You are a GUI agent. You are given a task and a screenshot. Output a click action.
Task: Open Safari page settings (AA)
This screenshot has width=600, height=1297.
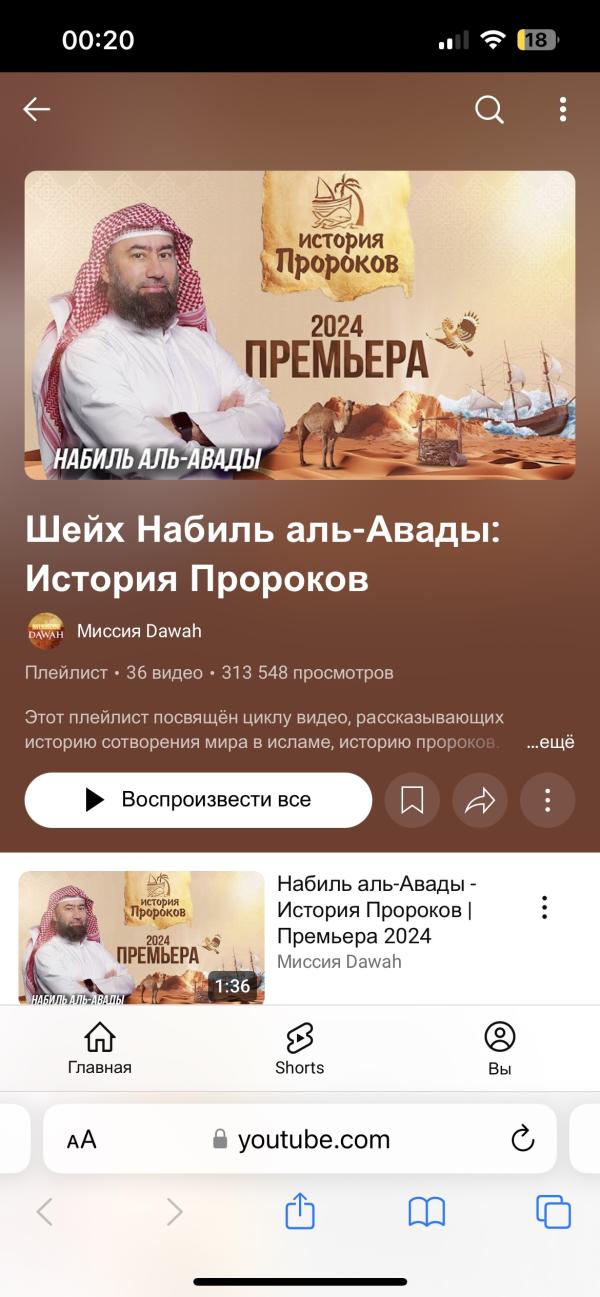click(x=82, y=1140)
